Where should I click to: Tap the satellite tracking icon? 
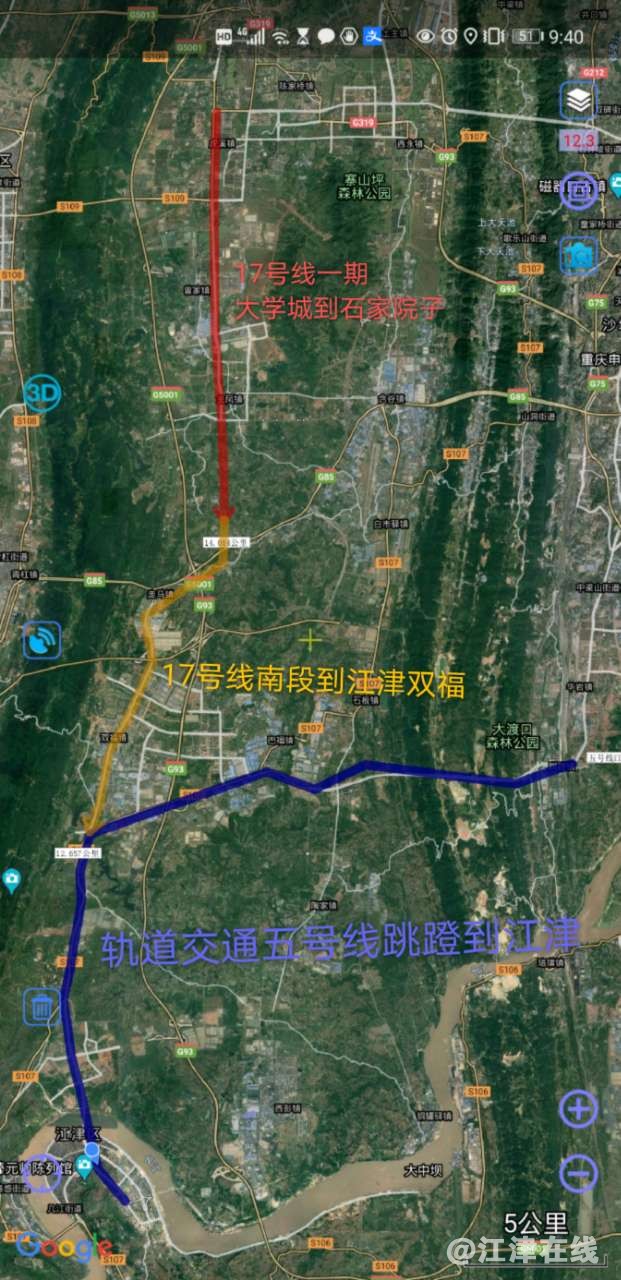coord(42,640)
